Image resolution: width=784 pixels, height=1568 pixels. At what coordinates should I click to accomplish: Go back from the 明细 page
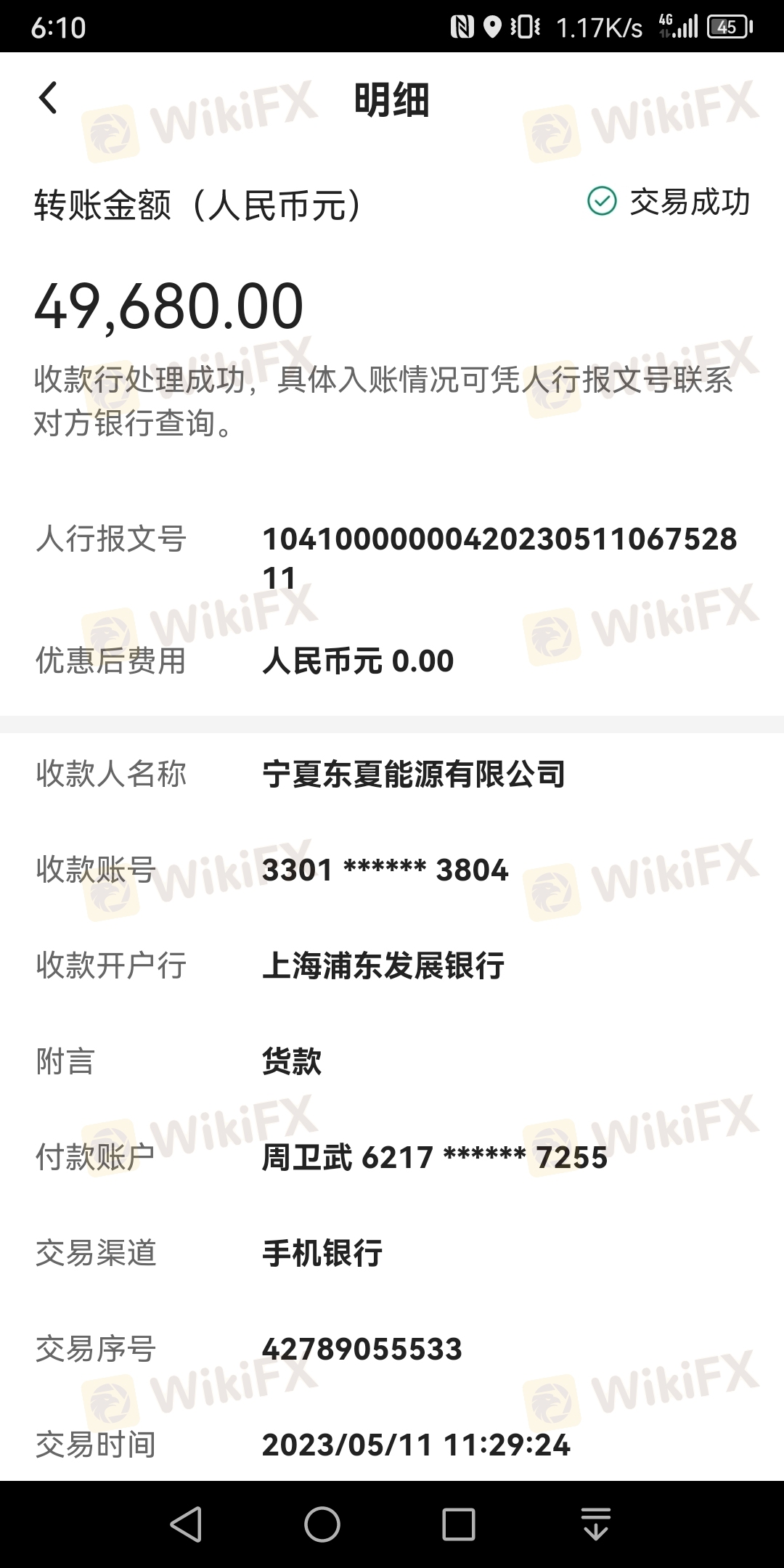pos(48,99)
